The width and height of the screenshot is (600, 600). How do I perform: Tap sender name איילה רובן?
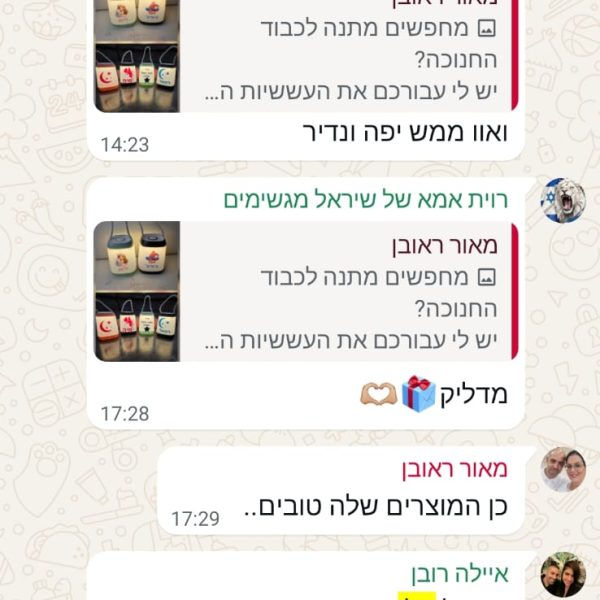(460, 574)
